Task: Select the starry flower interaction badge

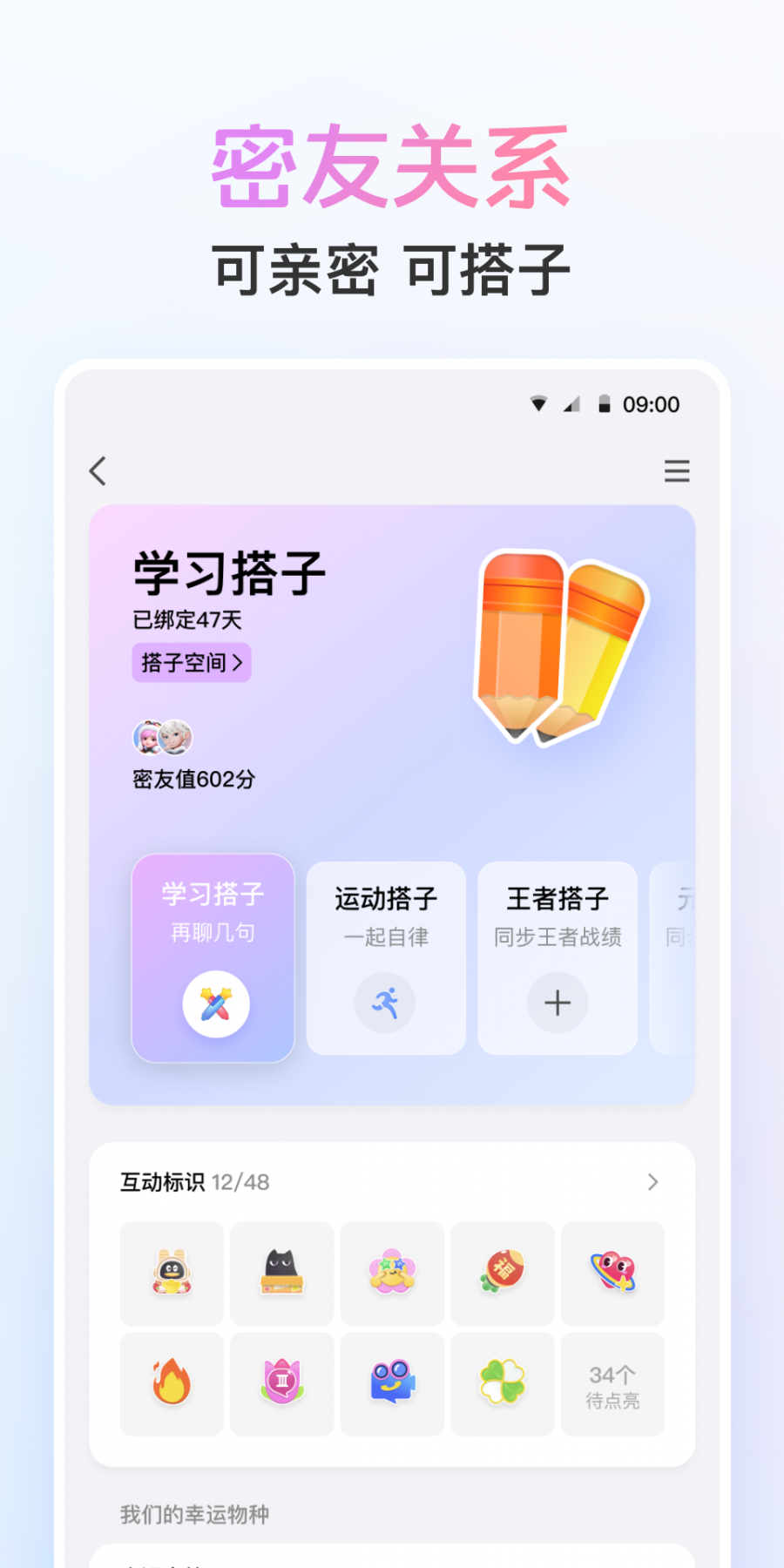Action: click(x=392, y=1274)
